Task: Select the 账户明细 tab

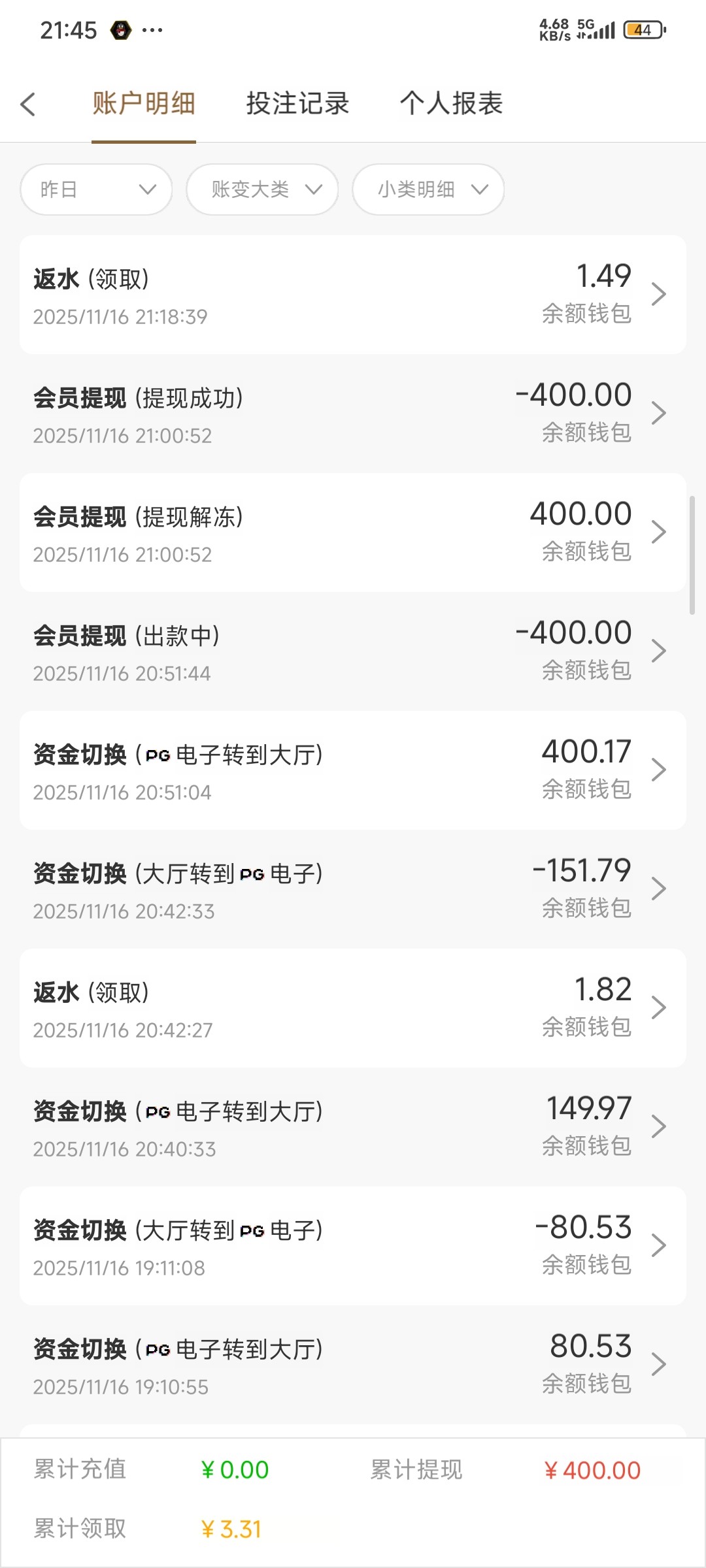Action: [x=144, y=104]
